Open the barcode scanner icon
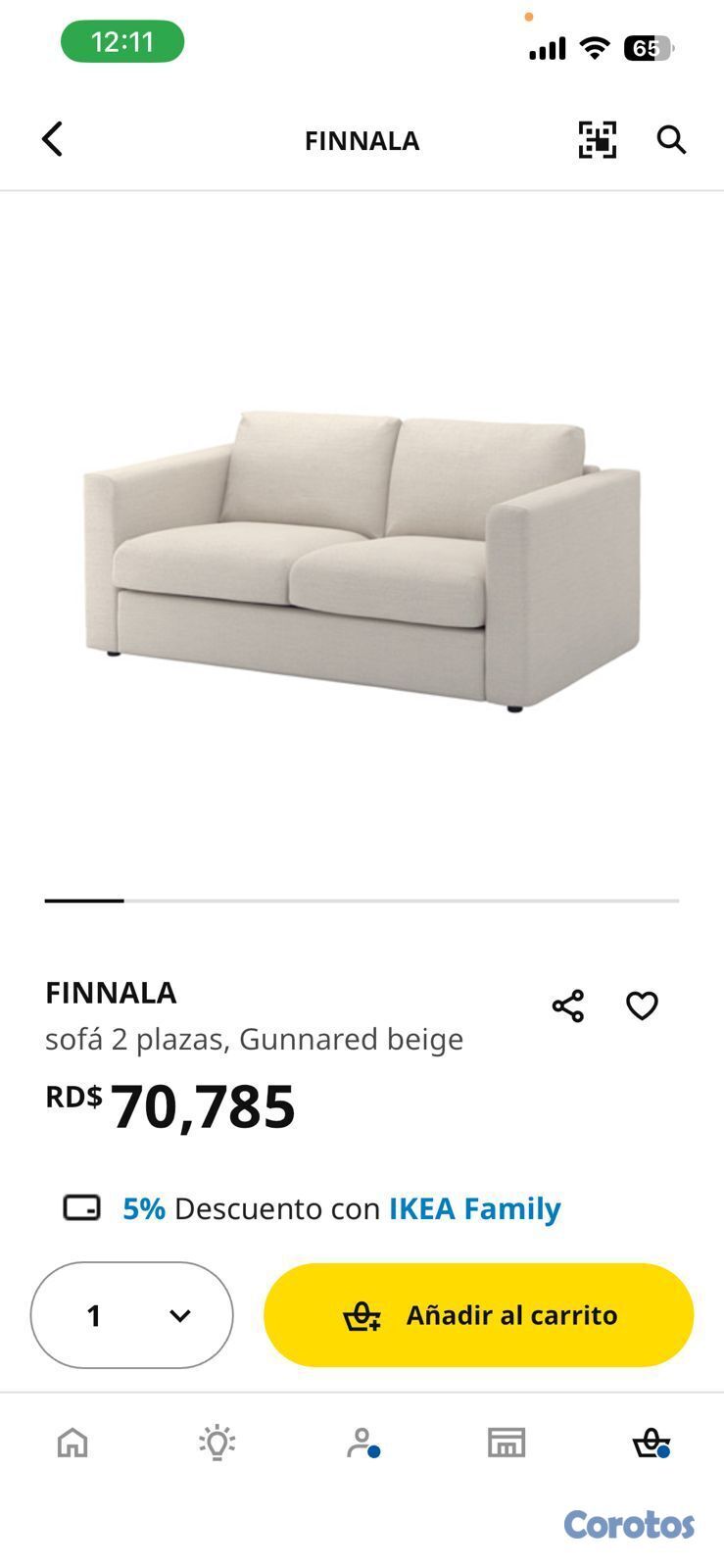 tap(597, 139)
